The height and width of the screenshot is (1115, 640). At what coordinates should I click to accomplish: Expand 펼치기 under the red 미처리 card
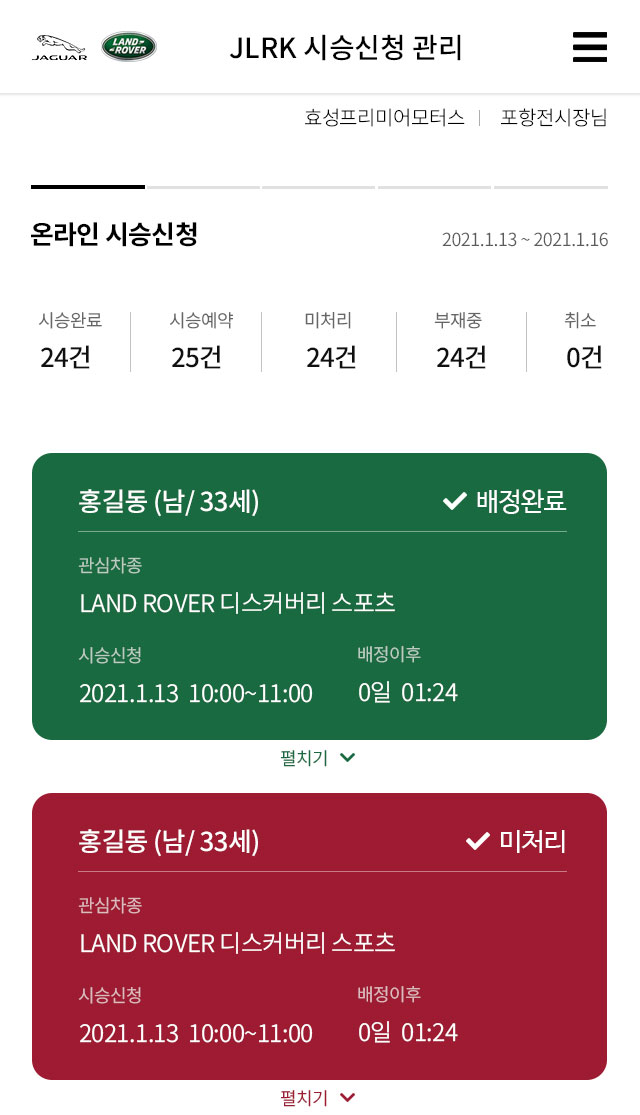point(318,1098)
